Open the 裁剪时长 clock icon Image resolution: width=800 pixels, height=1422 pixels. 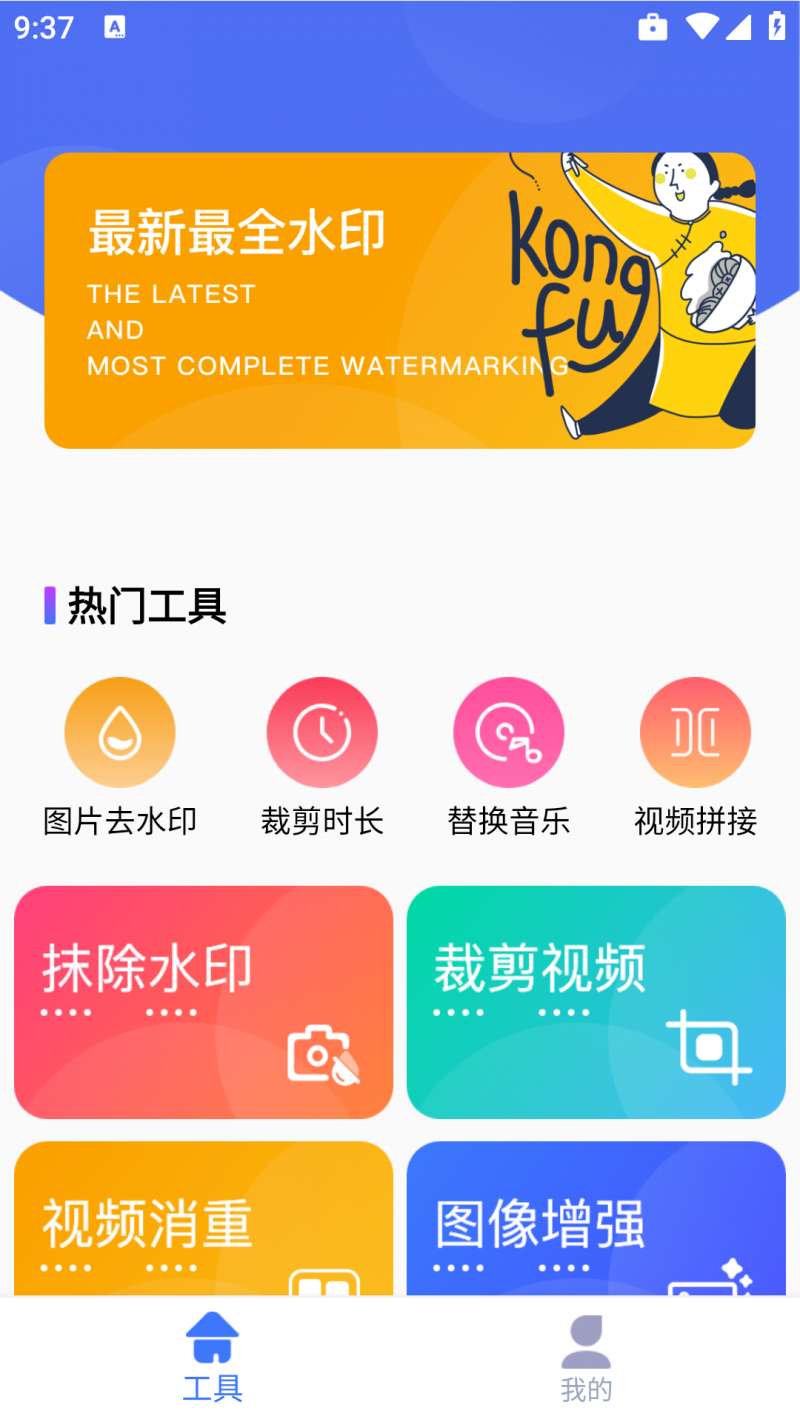point(322,732)
